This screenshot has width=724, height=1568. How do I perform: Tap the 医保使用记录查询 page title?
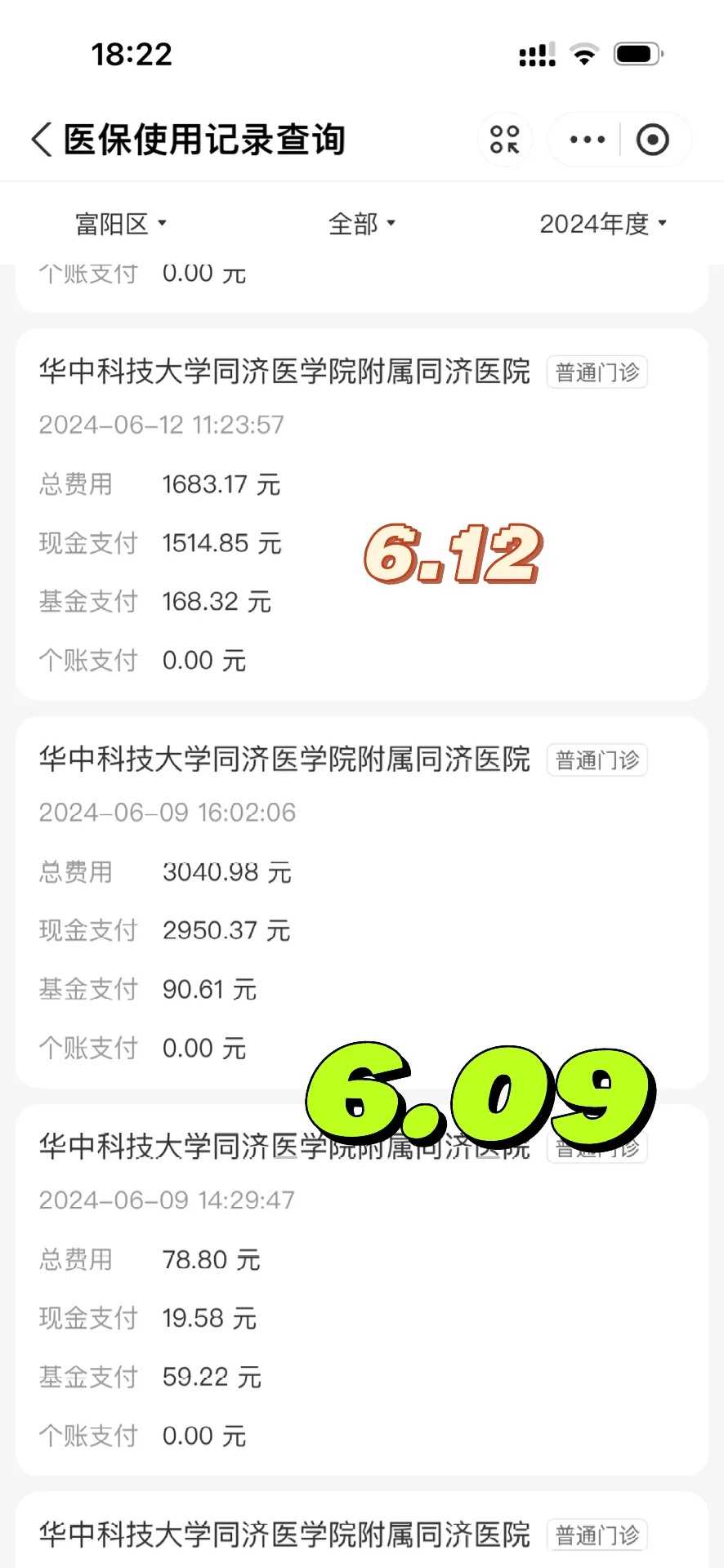[x=204, y=139]
